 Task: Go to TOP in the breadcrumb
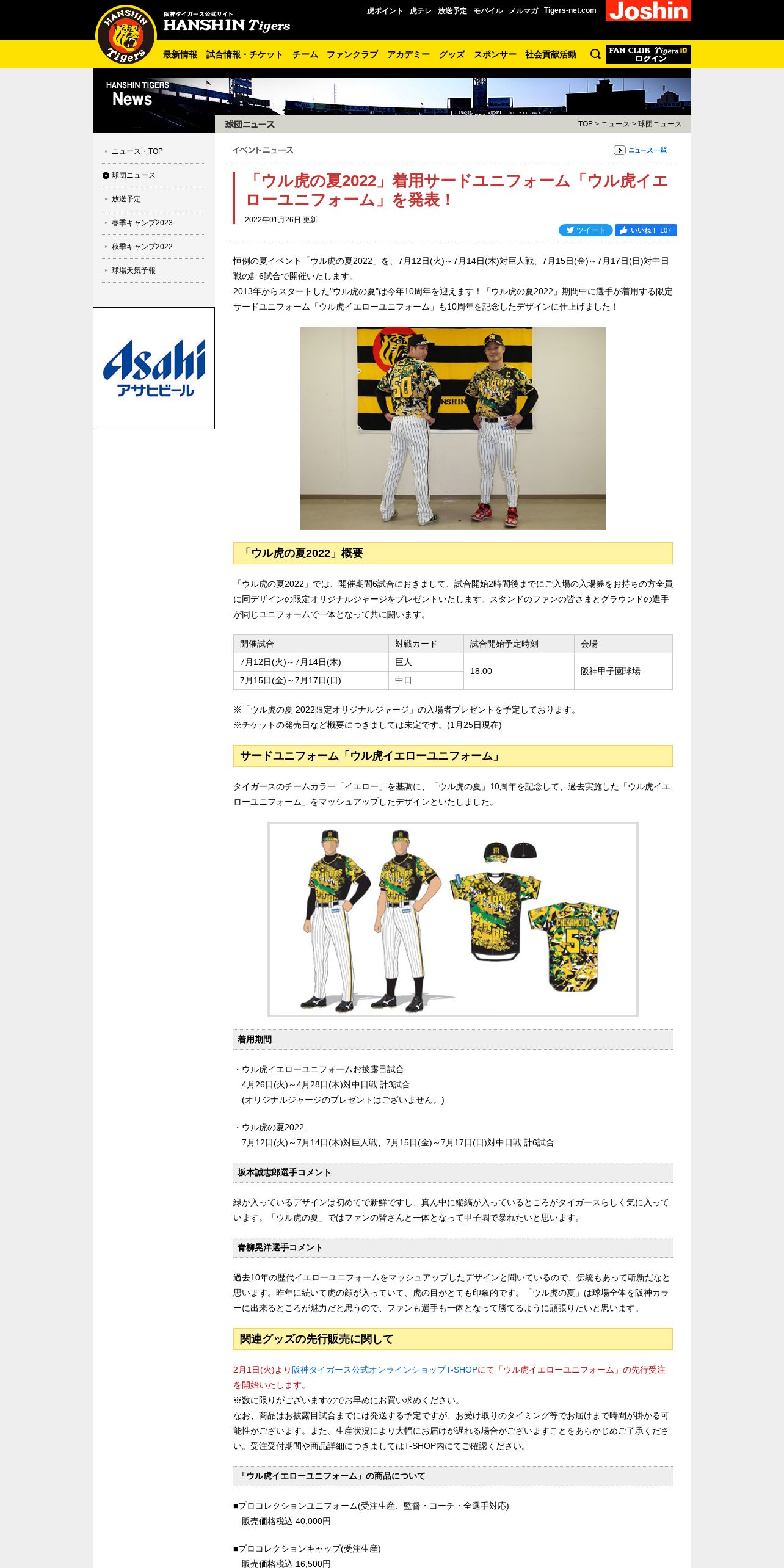tap(585, 124)
